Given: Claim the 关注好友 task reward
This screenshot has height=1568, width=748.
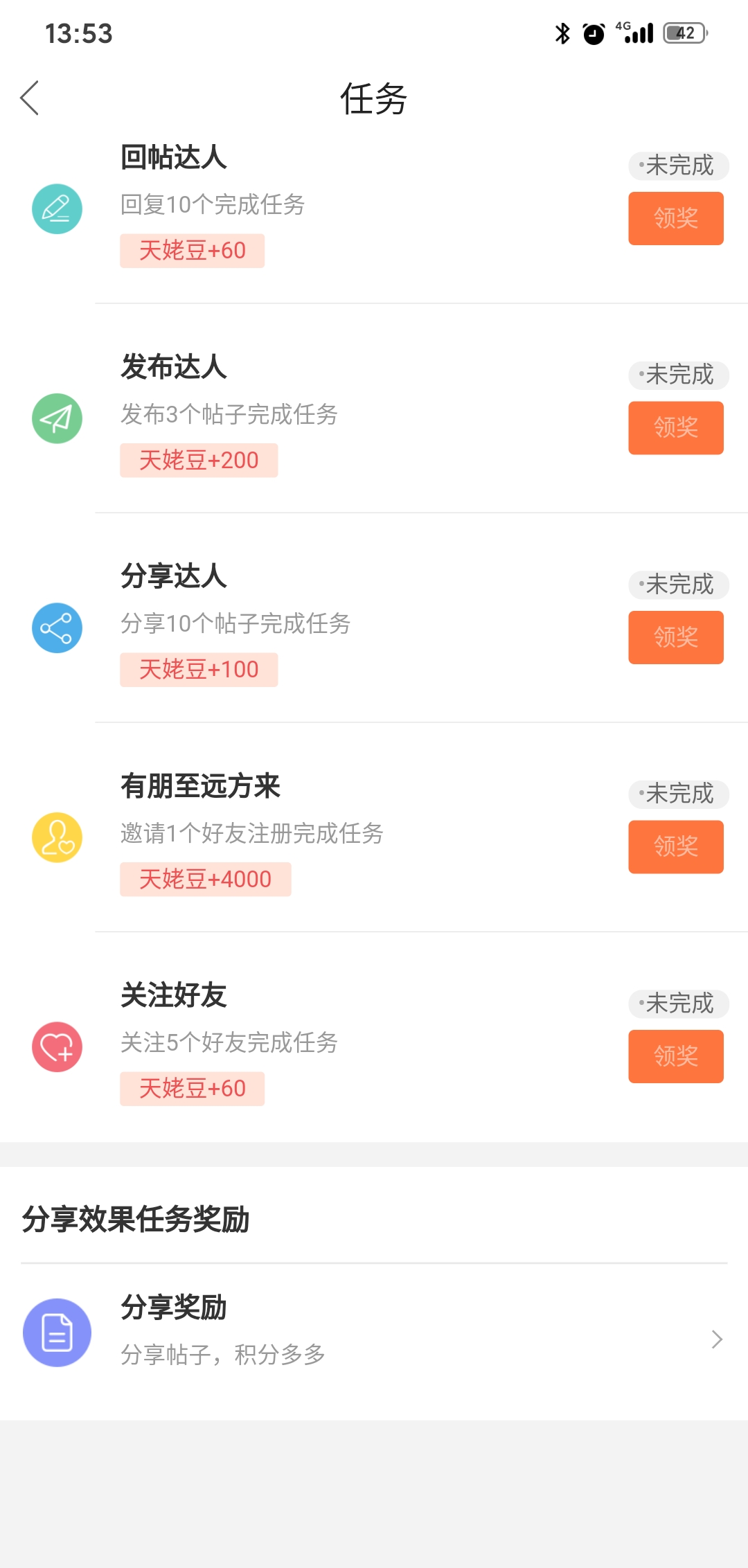Looking at the screenshot, I should point(675,1056).
